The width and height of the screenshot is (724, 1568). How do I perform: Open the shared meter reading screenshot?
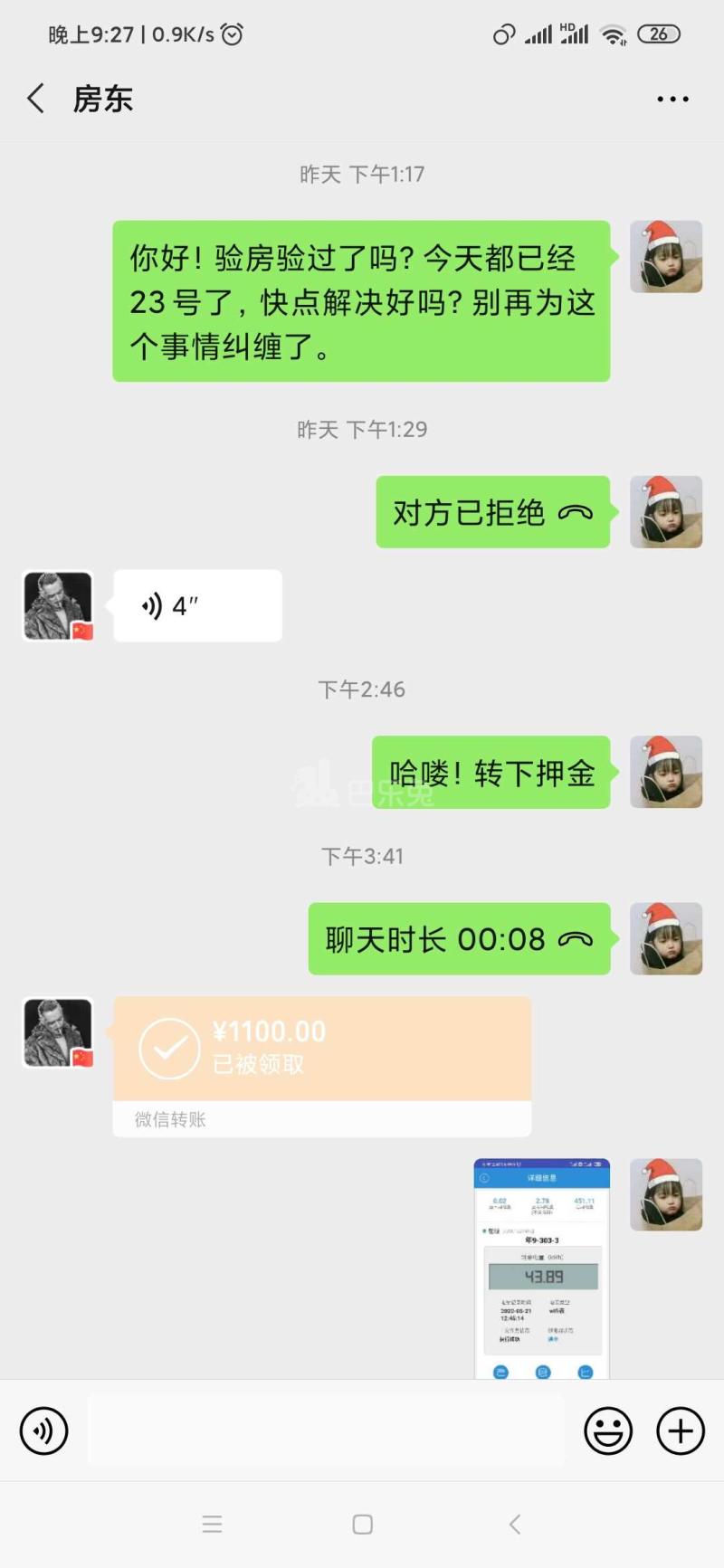[x=541, y=1268]
